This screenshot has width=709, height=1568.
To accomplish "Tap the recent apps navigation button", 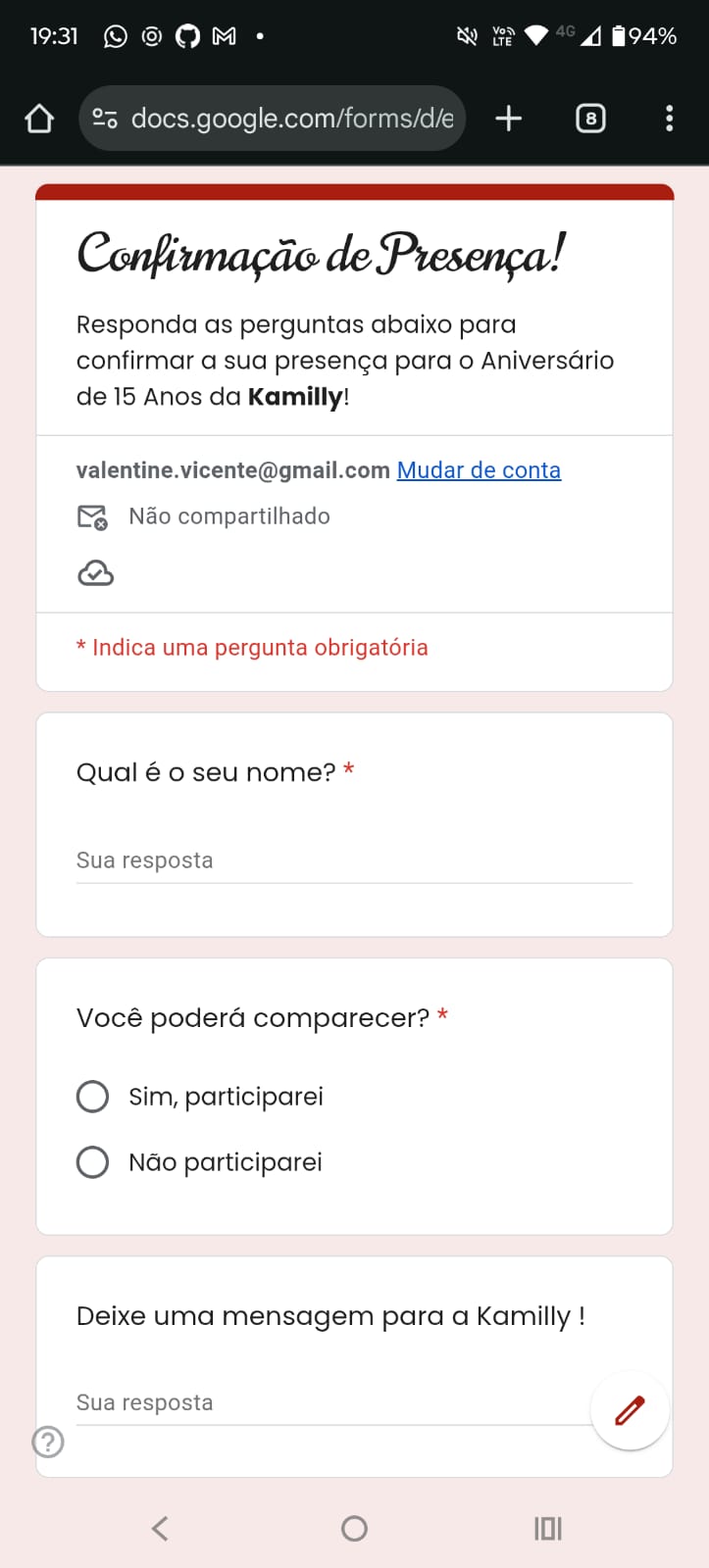I will [547, 1527].
